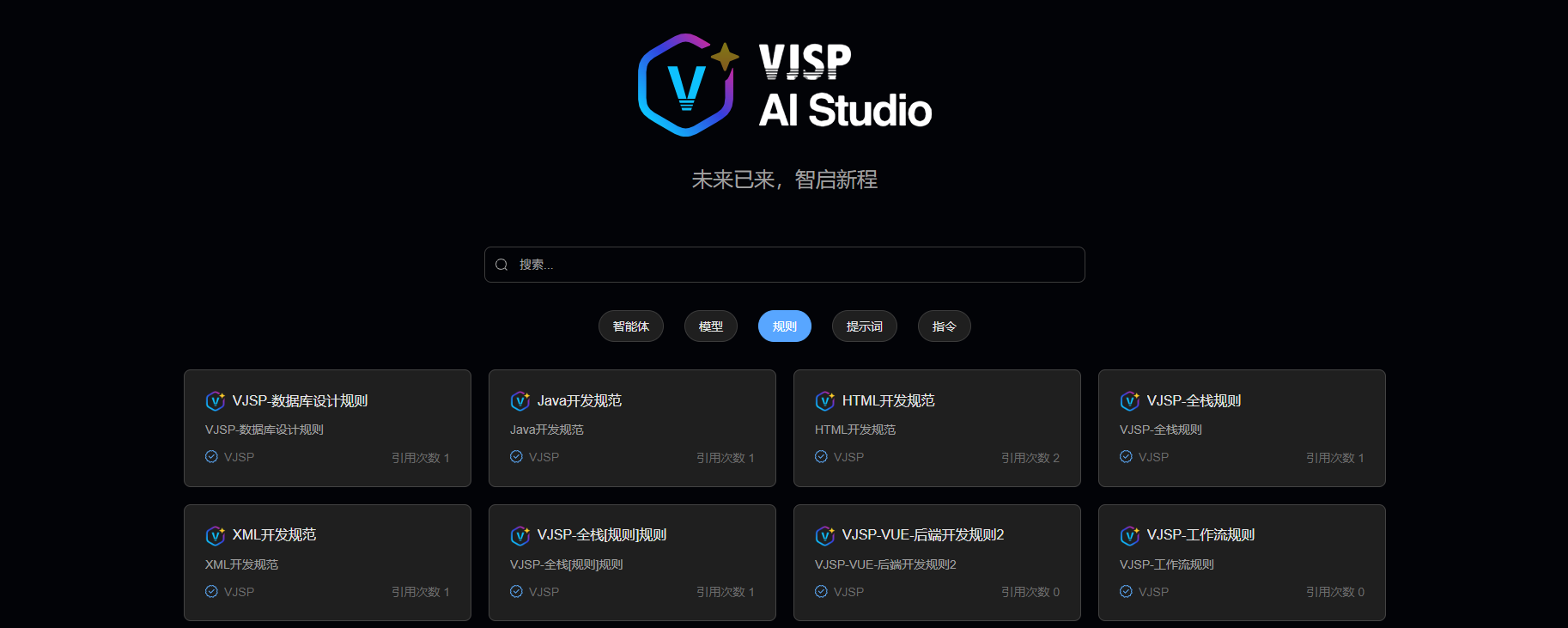Select the 规则 filter chip
Viewport: 1568px width, 628px height.
784,326
